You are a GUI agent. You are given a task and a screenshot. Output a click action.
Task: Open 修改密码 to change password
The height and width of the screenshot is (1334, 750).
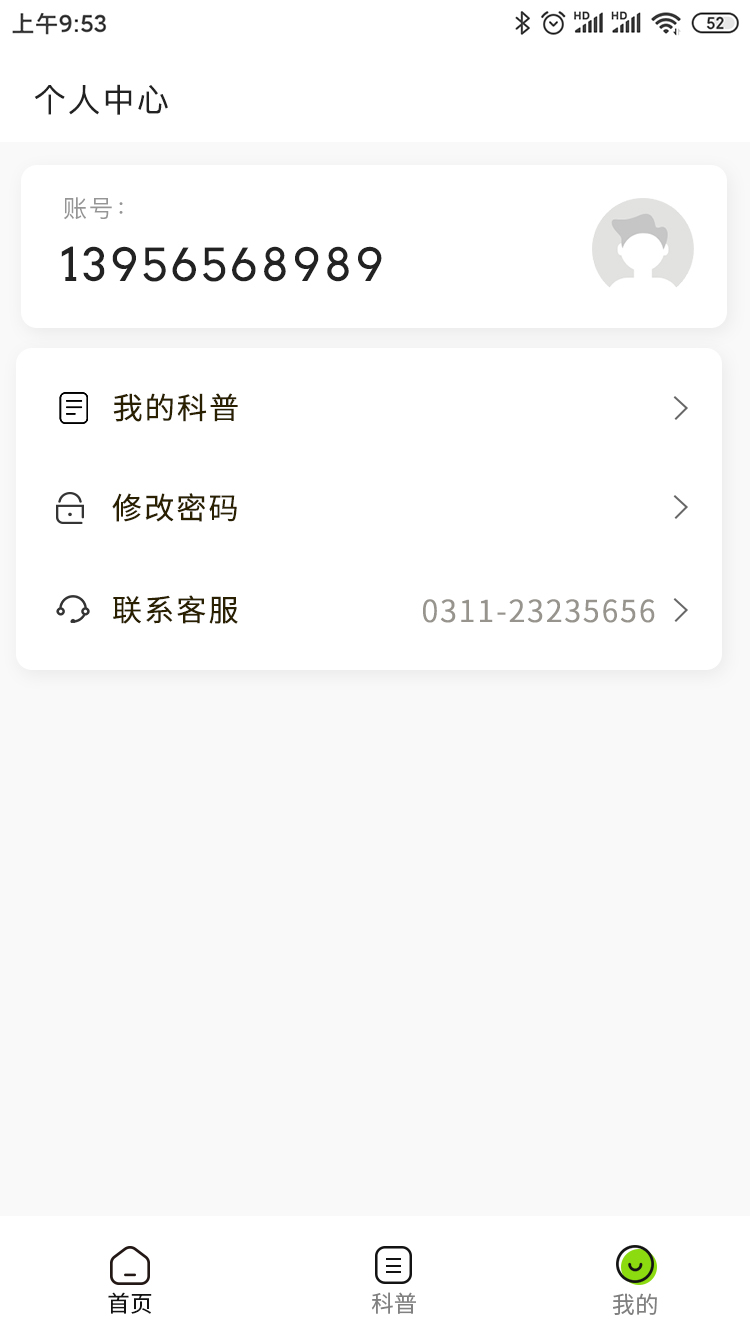pyautogui.click(x=370, y=508)
